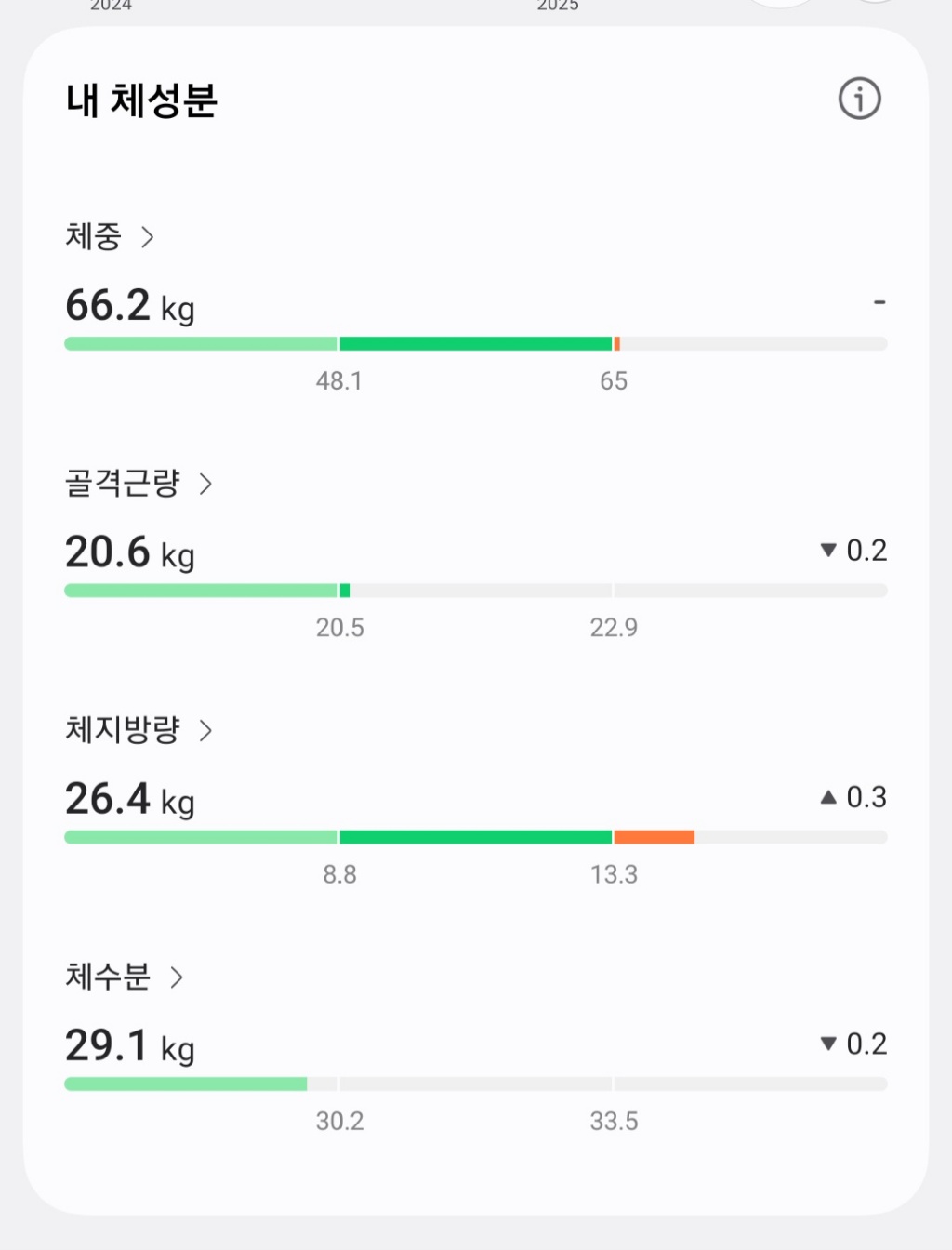Open 골격근량 skeletal muscle details
Screen dimensions: 952x1250
click(x=138, y=484)
